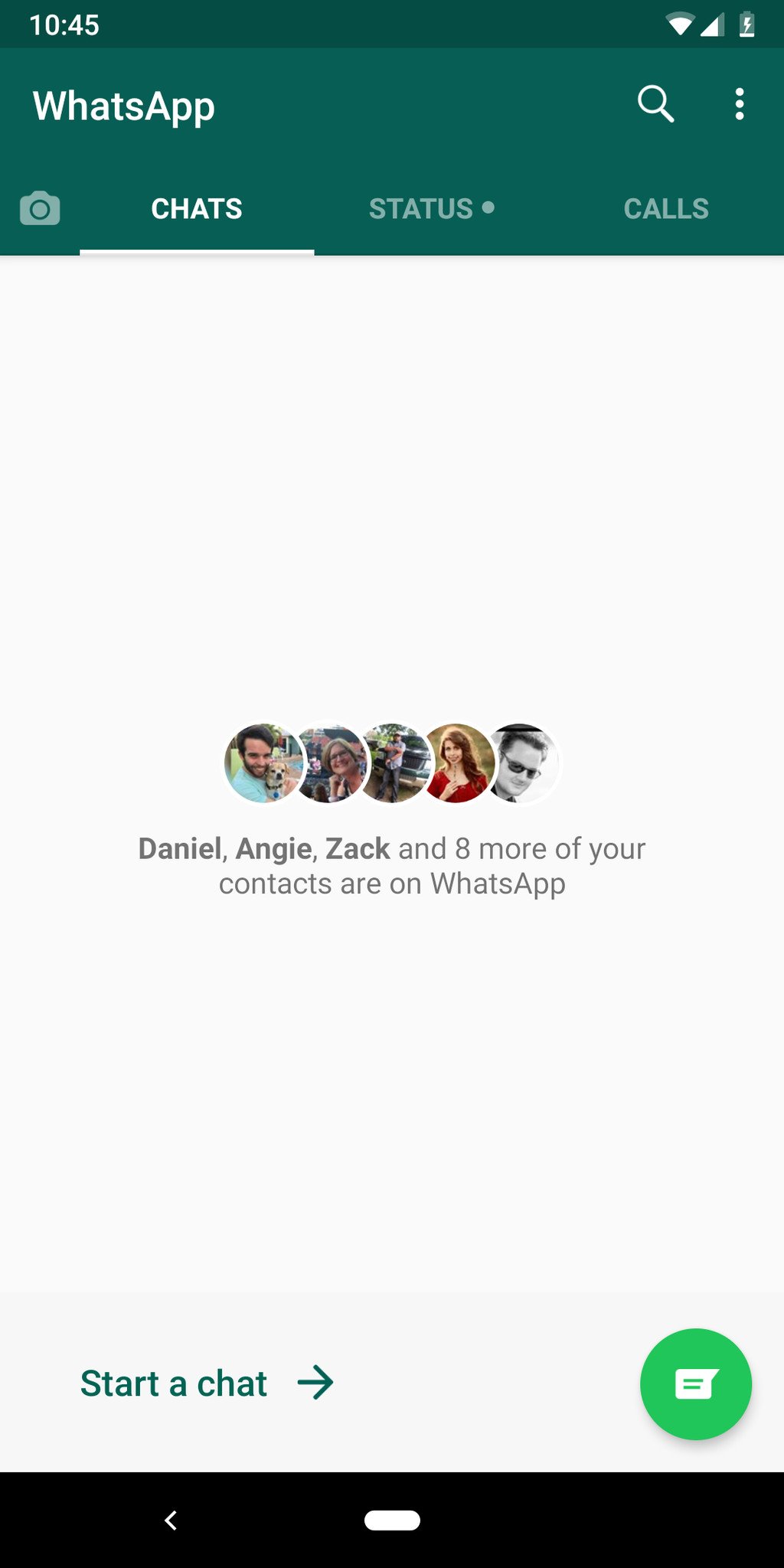Viewport: 784px width, 1568px height.
Task: Open the camera tab icon
Action: click(x=40, y=208)
